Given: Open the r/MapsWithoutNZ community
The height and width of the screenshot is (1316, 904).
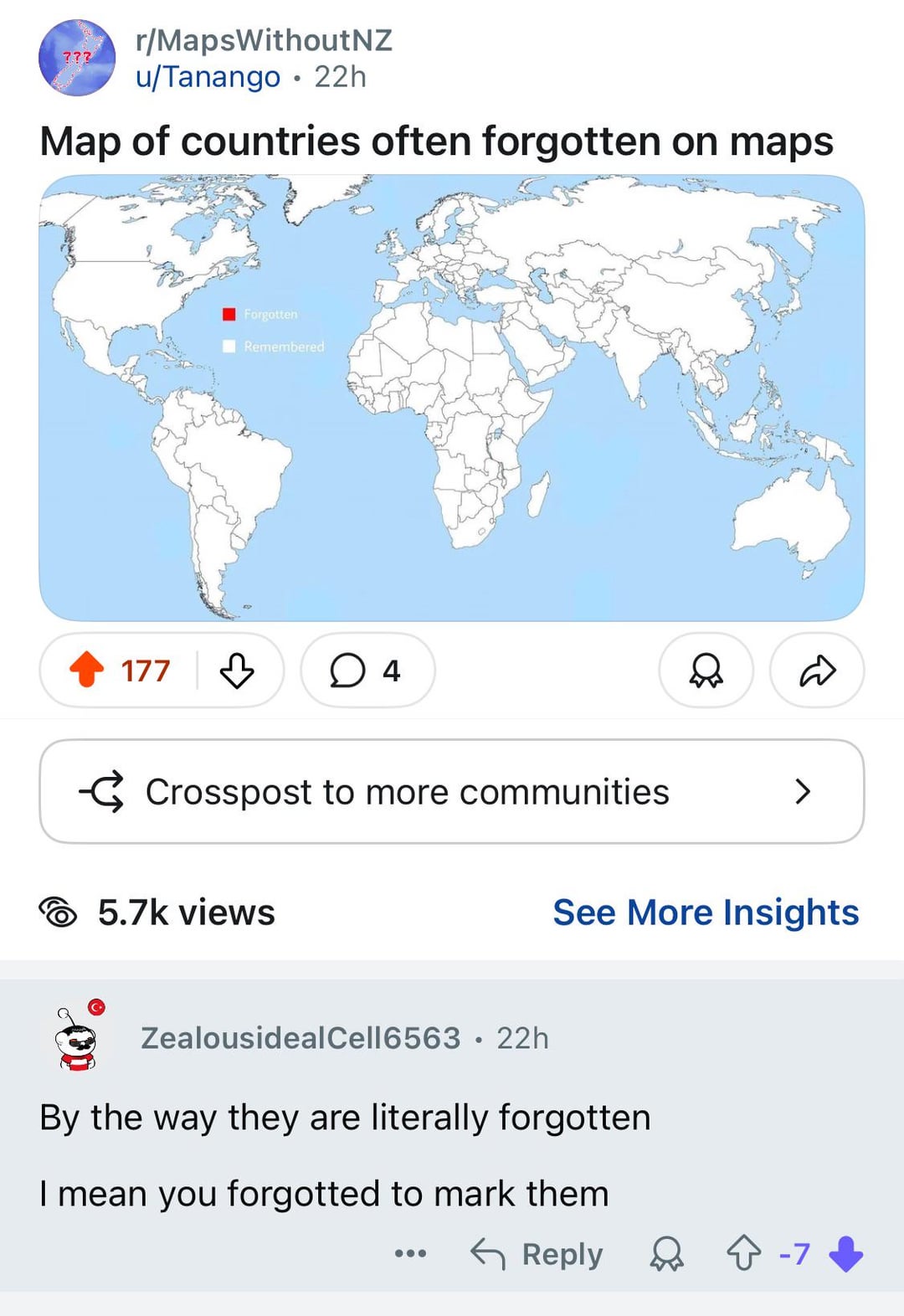Looking at the screenshot, I should click(264, 40).
